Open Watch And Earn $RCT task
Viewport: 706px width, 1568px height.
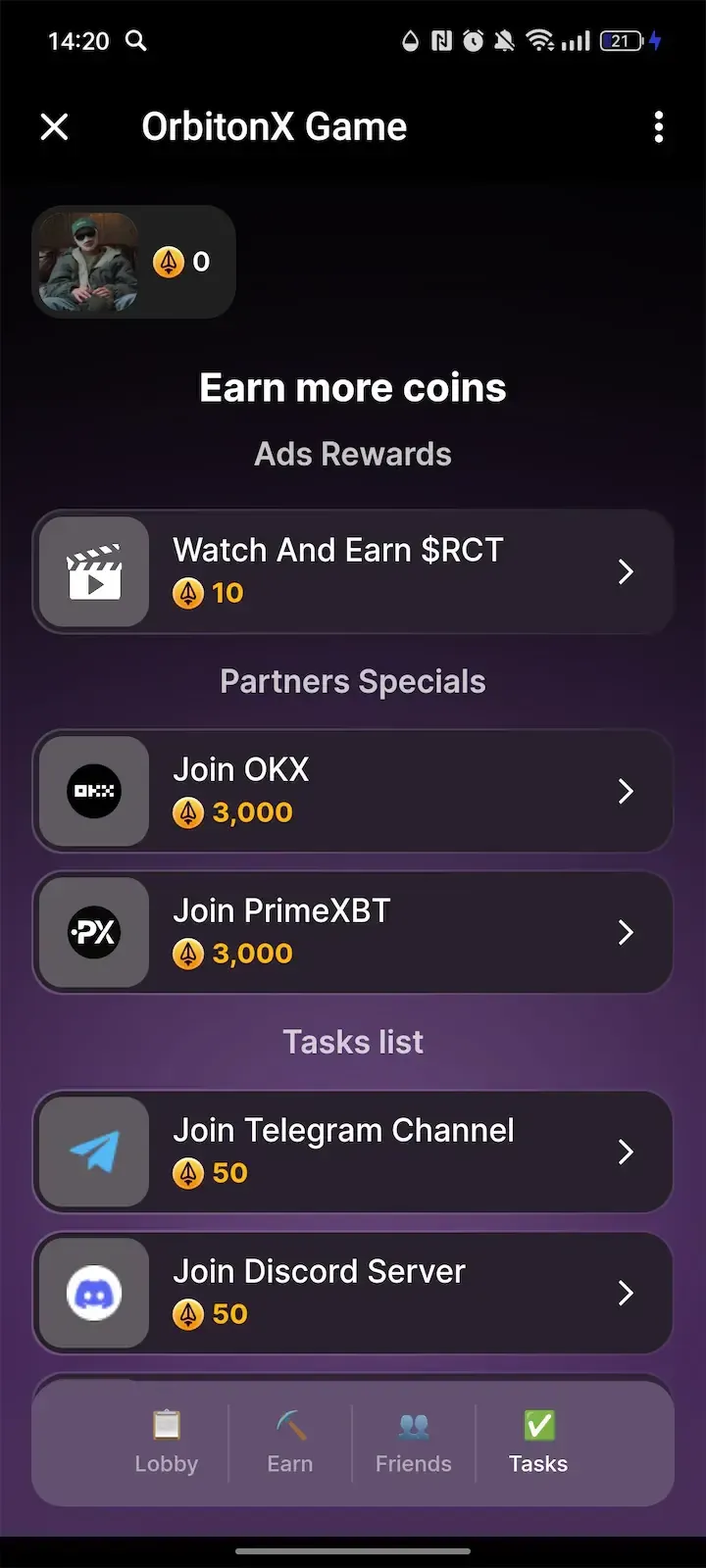(x=353, y=571)
